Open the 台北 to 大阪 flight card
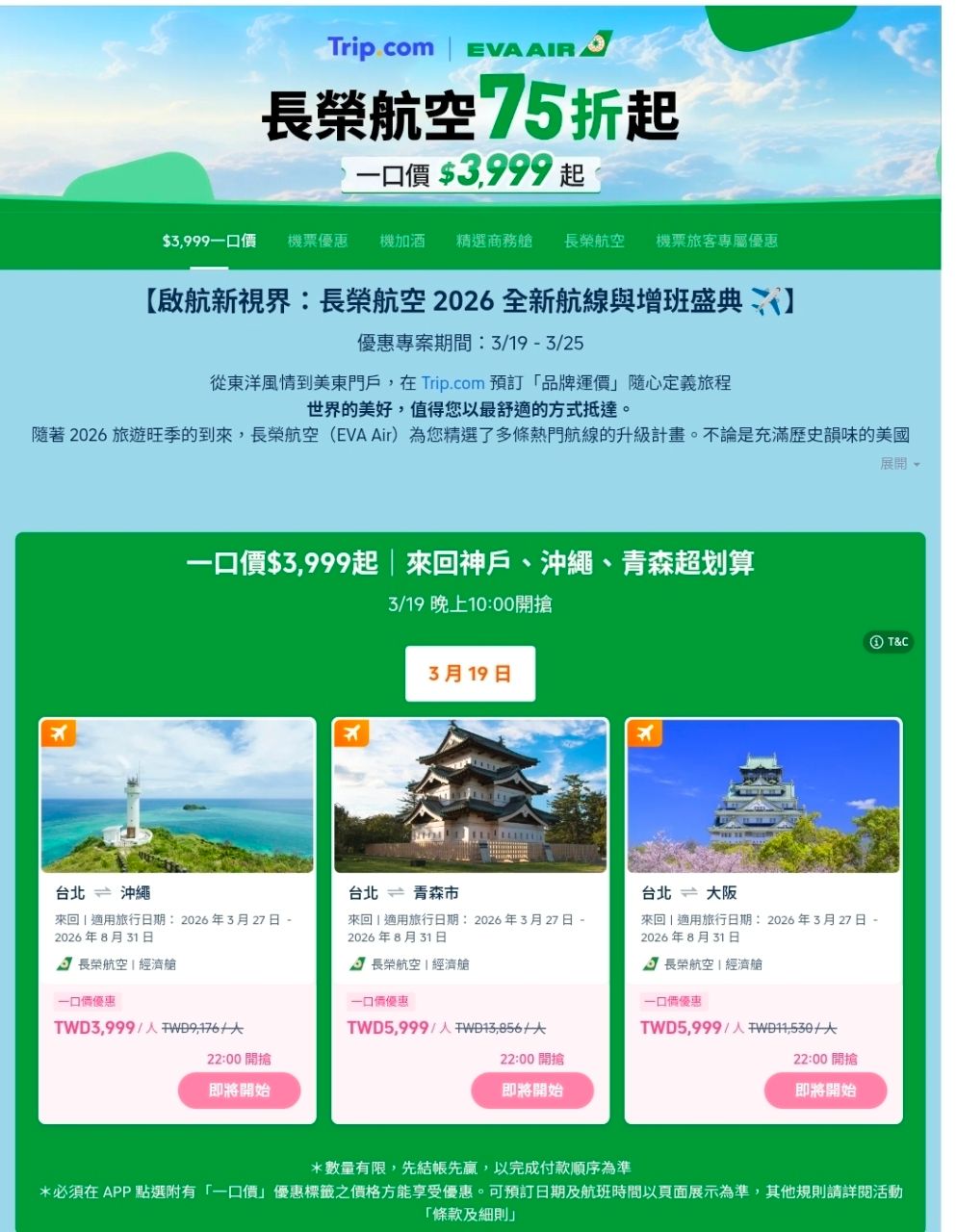Viewport: 956px width, 1232px height. 763,920
